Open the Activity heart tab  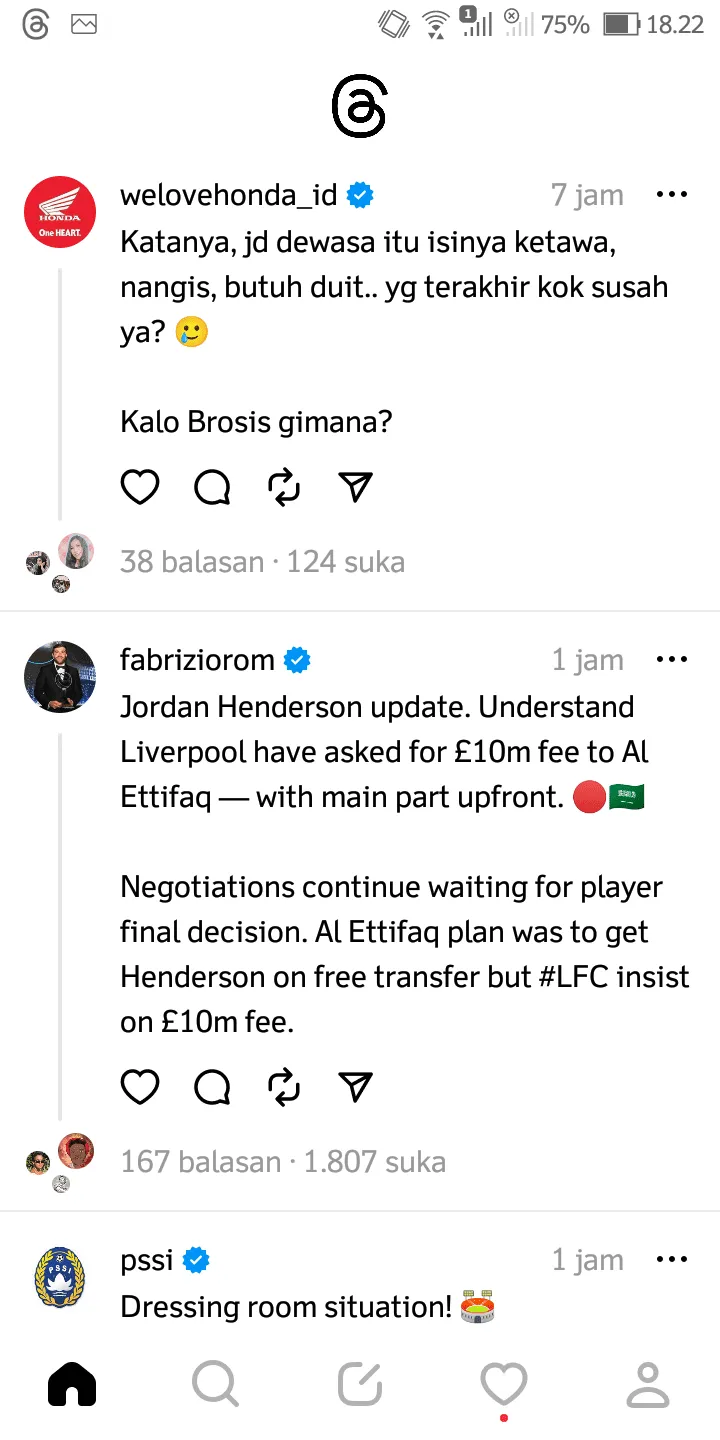(504, 1385)
